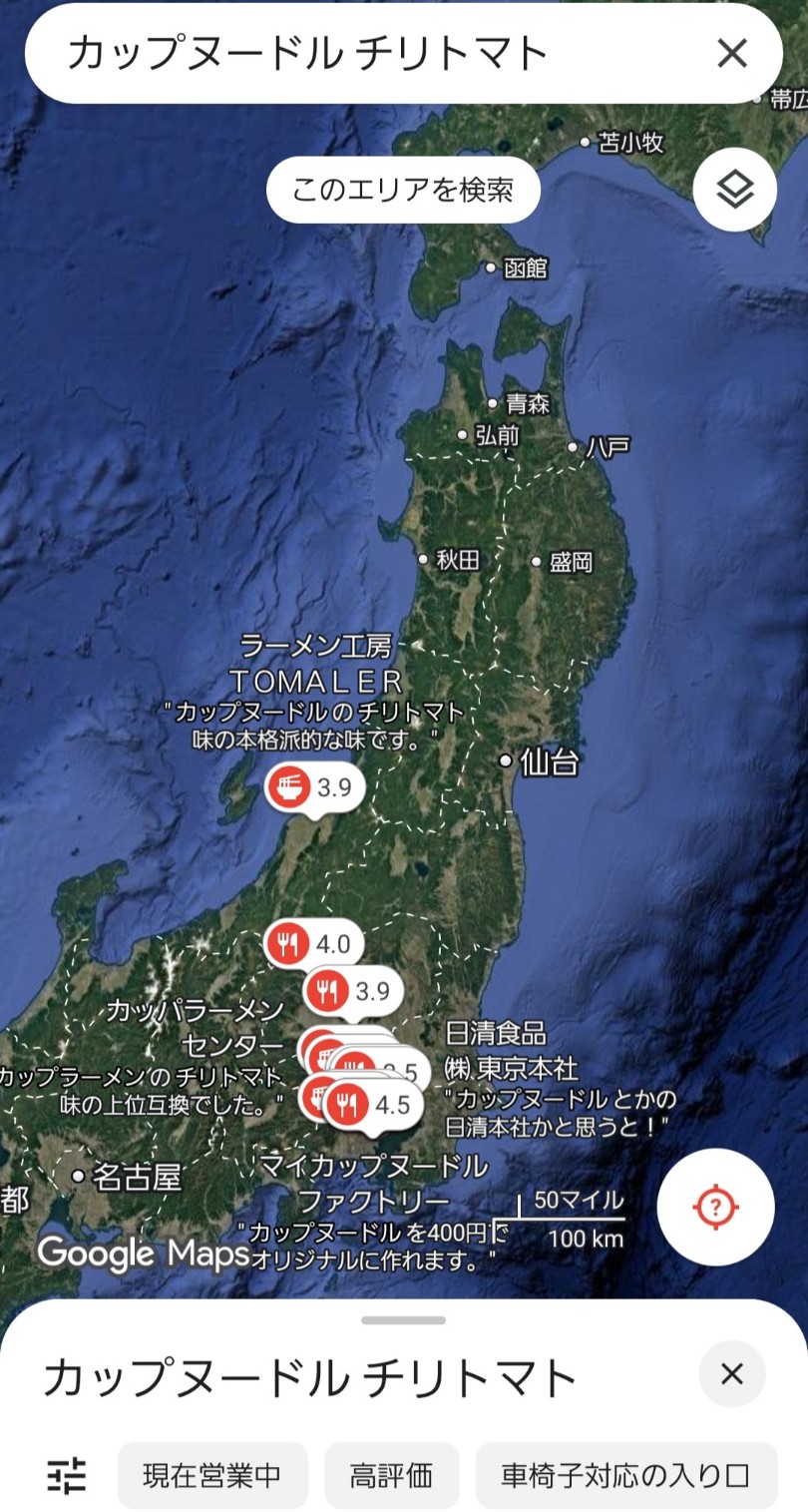
Task: Tap the このエリアを検索 button
Action: point(403,190)
